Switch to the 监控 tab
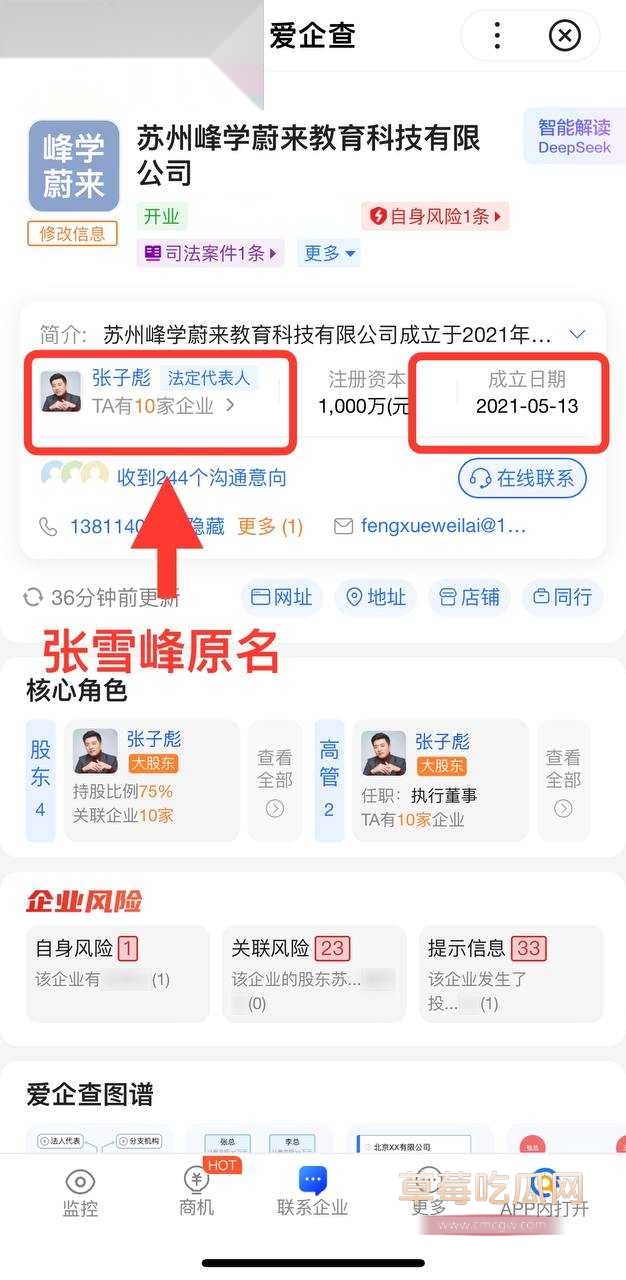 click(x=80, y=1193)
